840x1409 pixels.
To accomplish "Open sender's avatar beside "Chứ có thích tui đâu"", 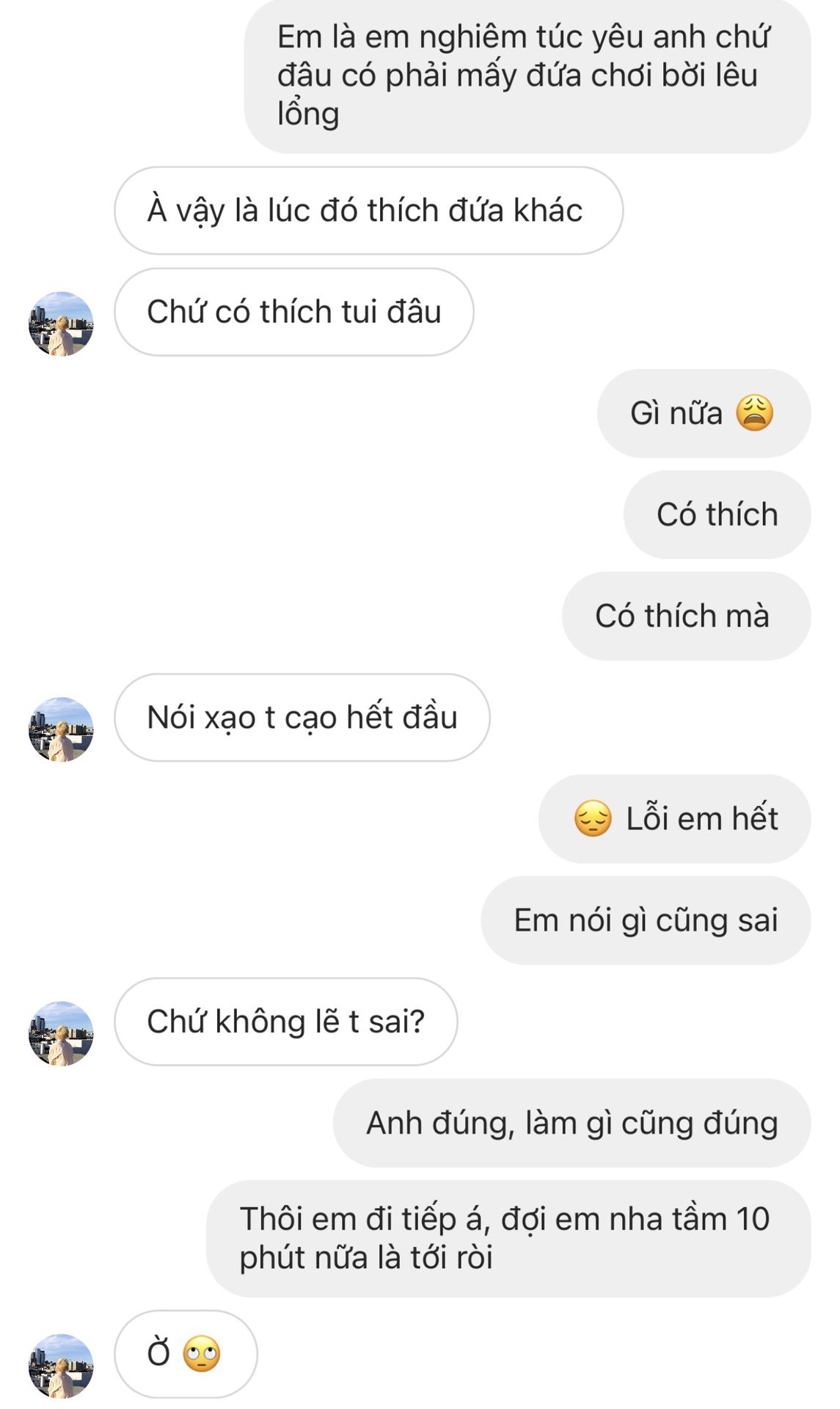I will click(x=61, y=324).
